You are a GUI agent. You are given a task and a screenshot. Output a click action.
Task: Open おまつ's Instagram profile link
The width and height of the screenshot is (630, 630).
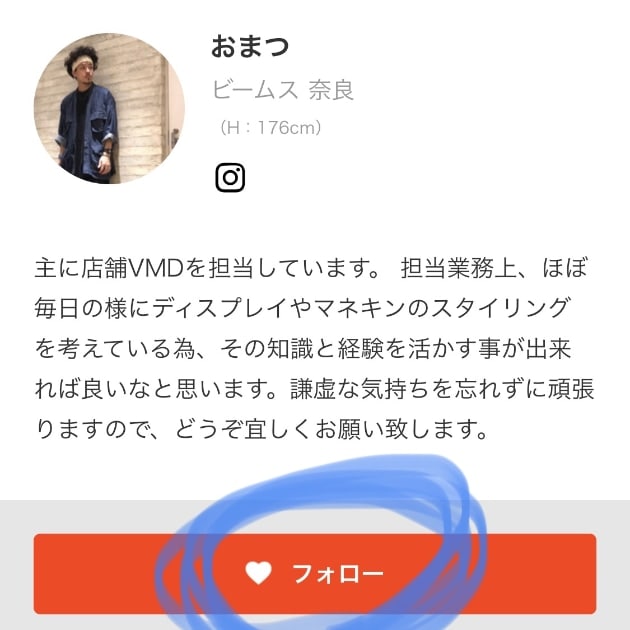click(230, 177)
